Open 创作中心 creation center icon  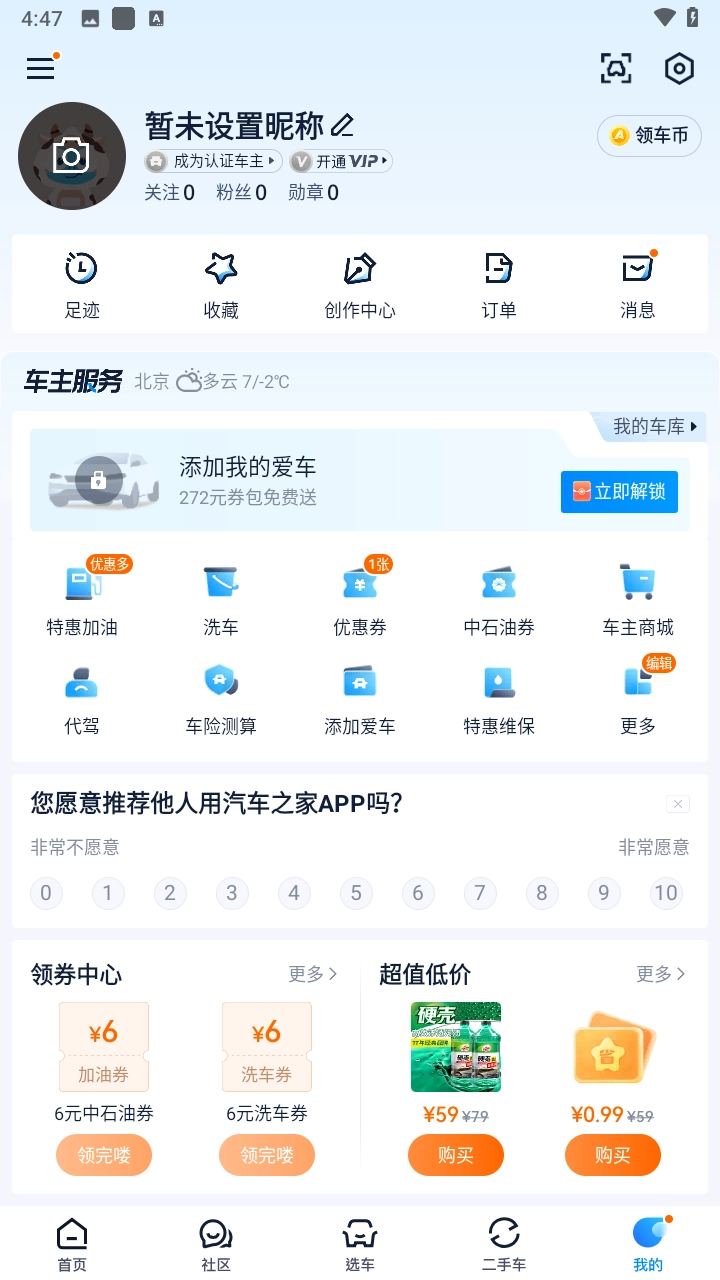click(x=359, y=268)
